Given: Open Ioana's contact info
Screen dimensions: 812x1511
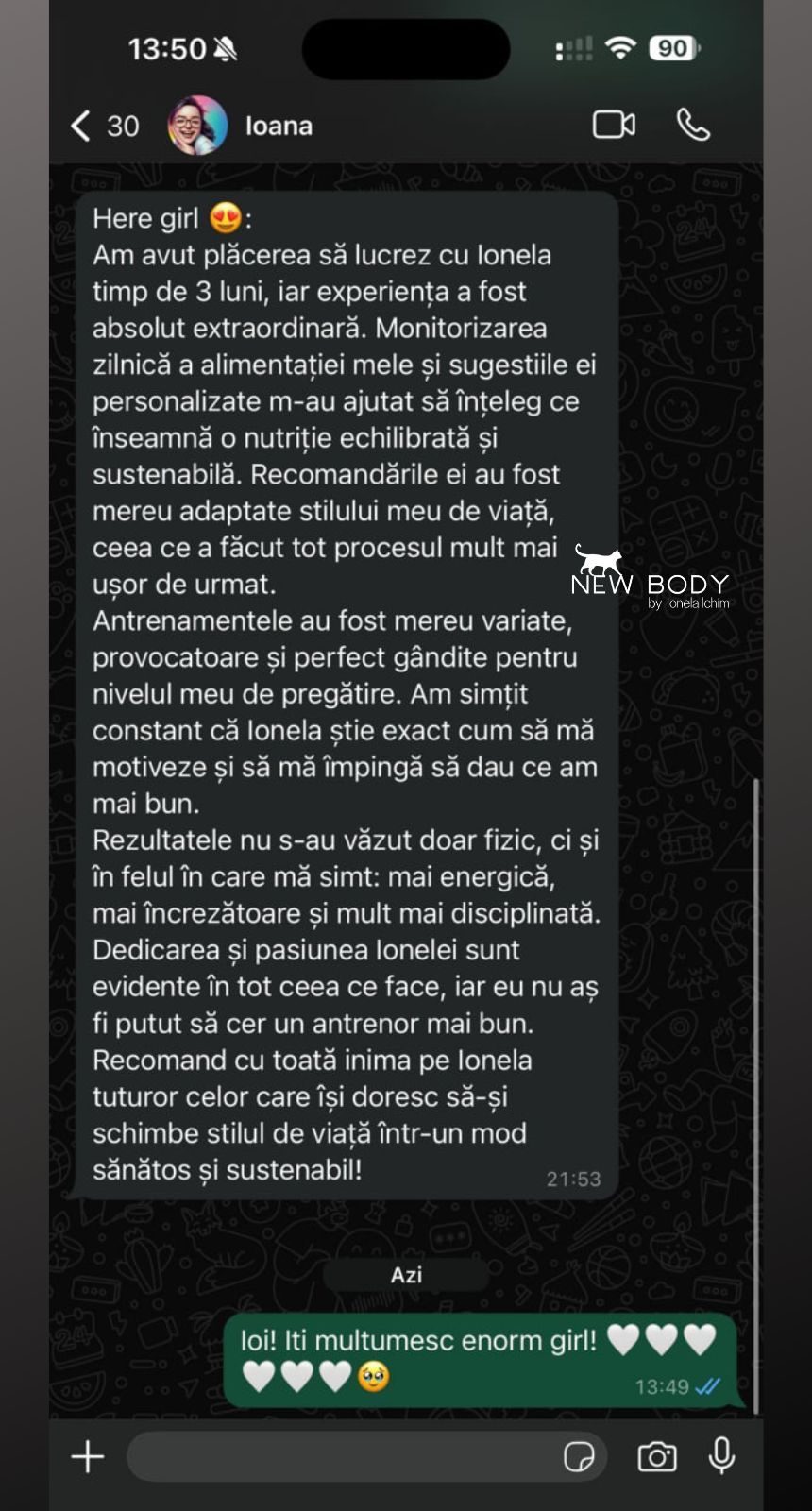Looking at the screenshot, I should pyautogui.click(x=278, y=126).
